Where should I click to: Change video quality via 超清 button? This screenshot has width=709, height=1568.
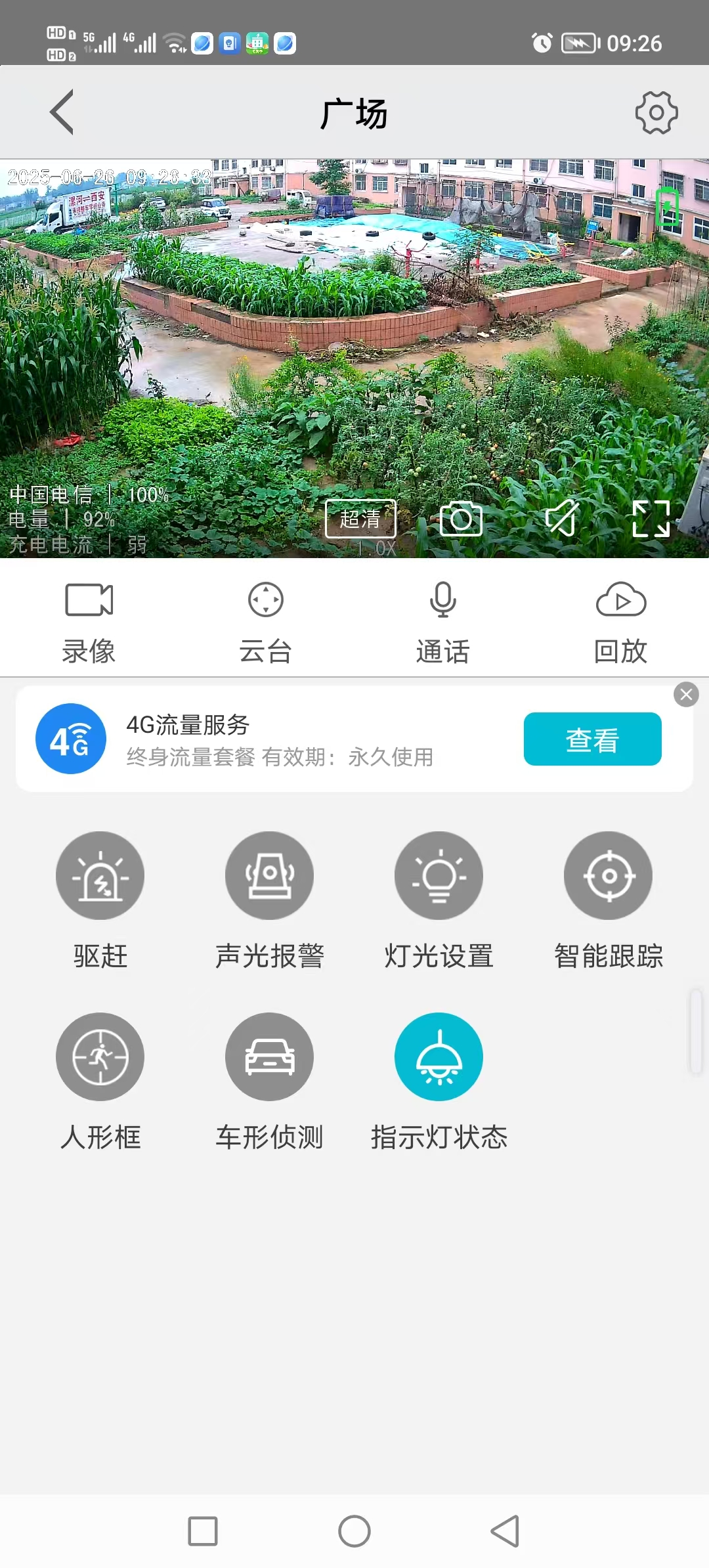360,519
